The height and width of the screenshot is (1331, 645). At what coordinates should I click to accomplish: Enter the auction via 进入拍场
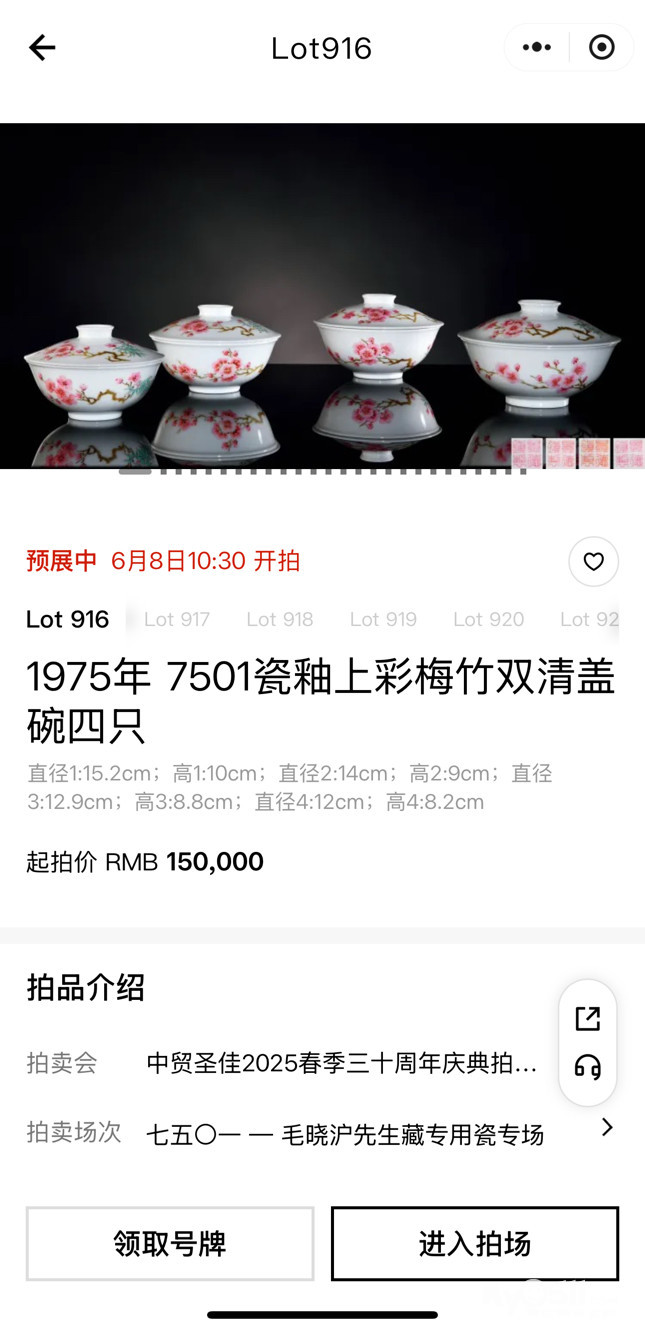pyautogui.click(x=475, y=1244)
